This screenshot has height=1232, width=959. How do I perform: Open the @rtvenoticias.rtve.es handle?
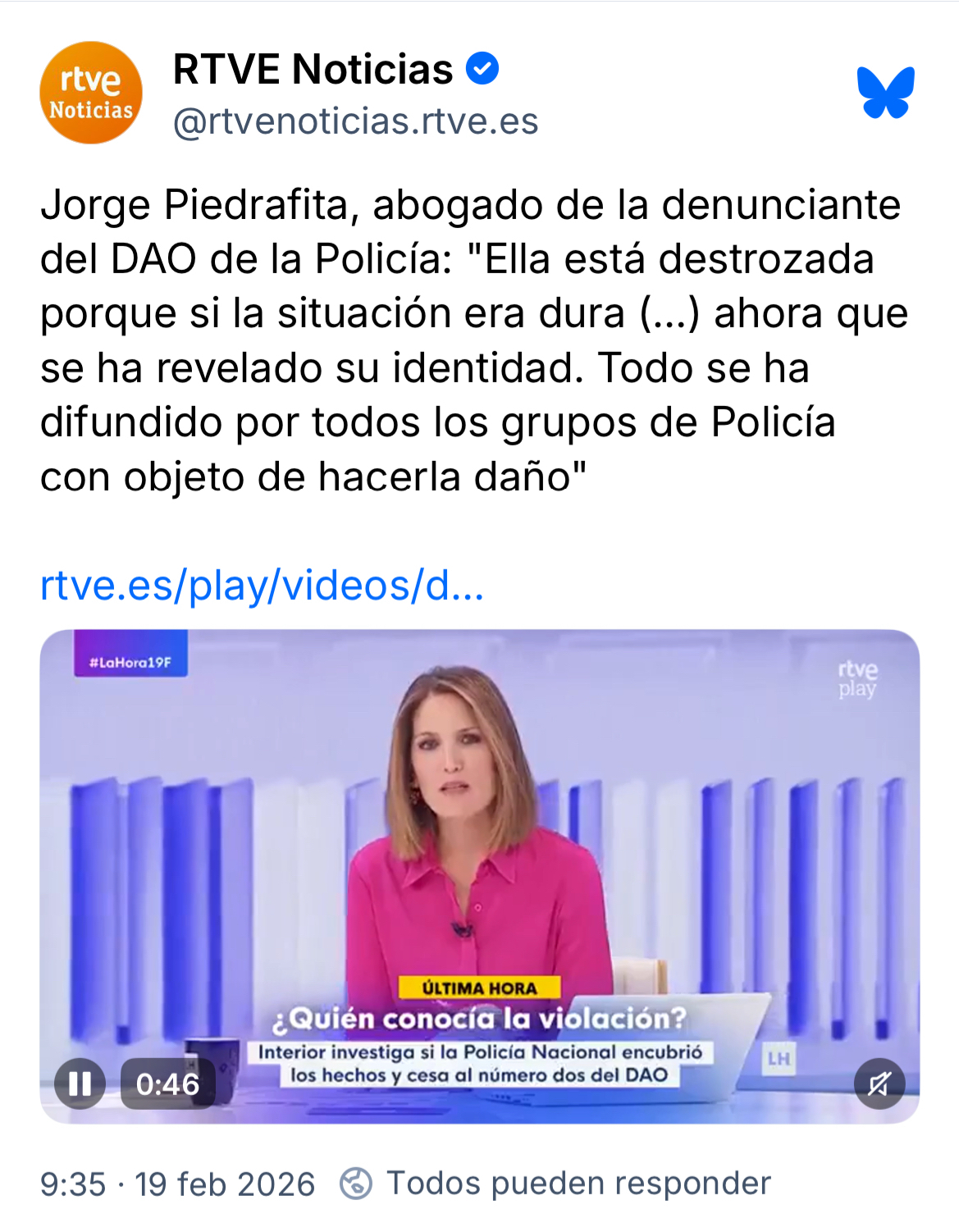click(x=355, y=121)
